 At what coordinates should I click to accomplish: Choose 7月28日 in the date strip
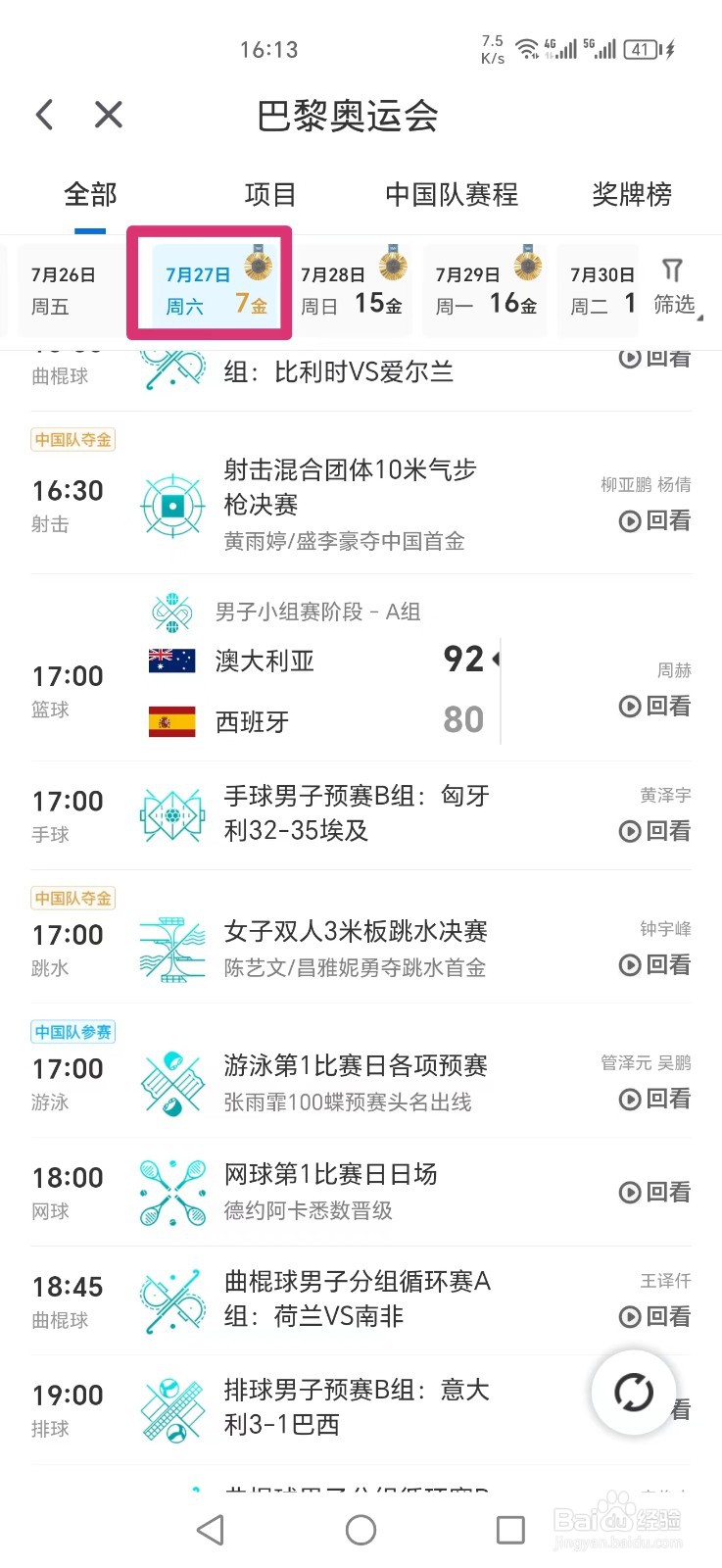[351, 289]
